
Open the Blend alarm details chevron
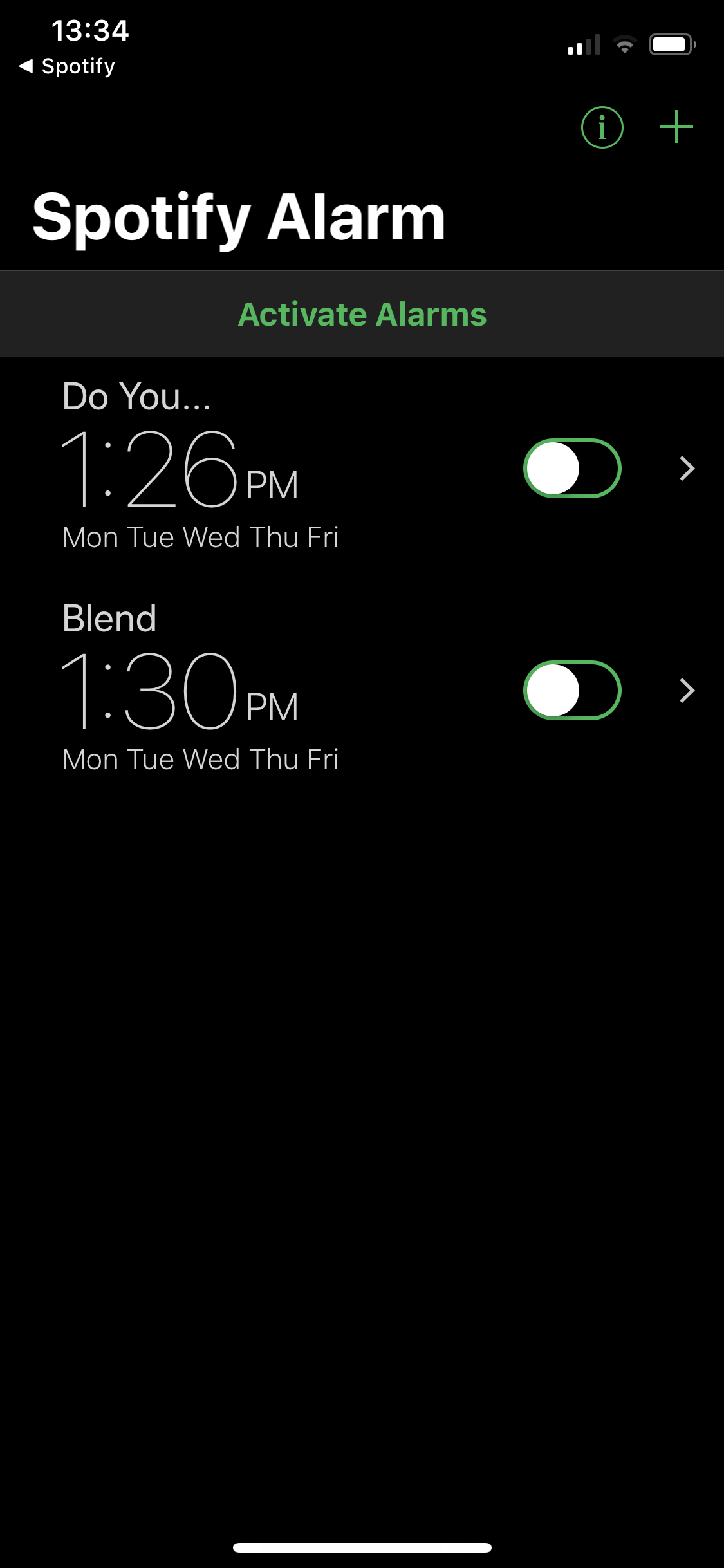pos(687,691)
